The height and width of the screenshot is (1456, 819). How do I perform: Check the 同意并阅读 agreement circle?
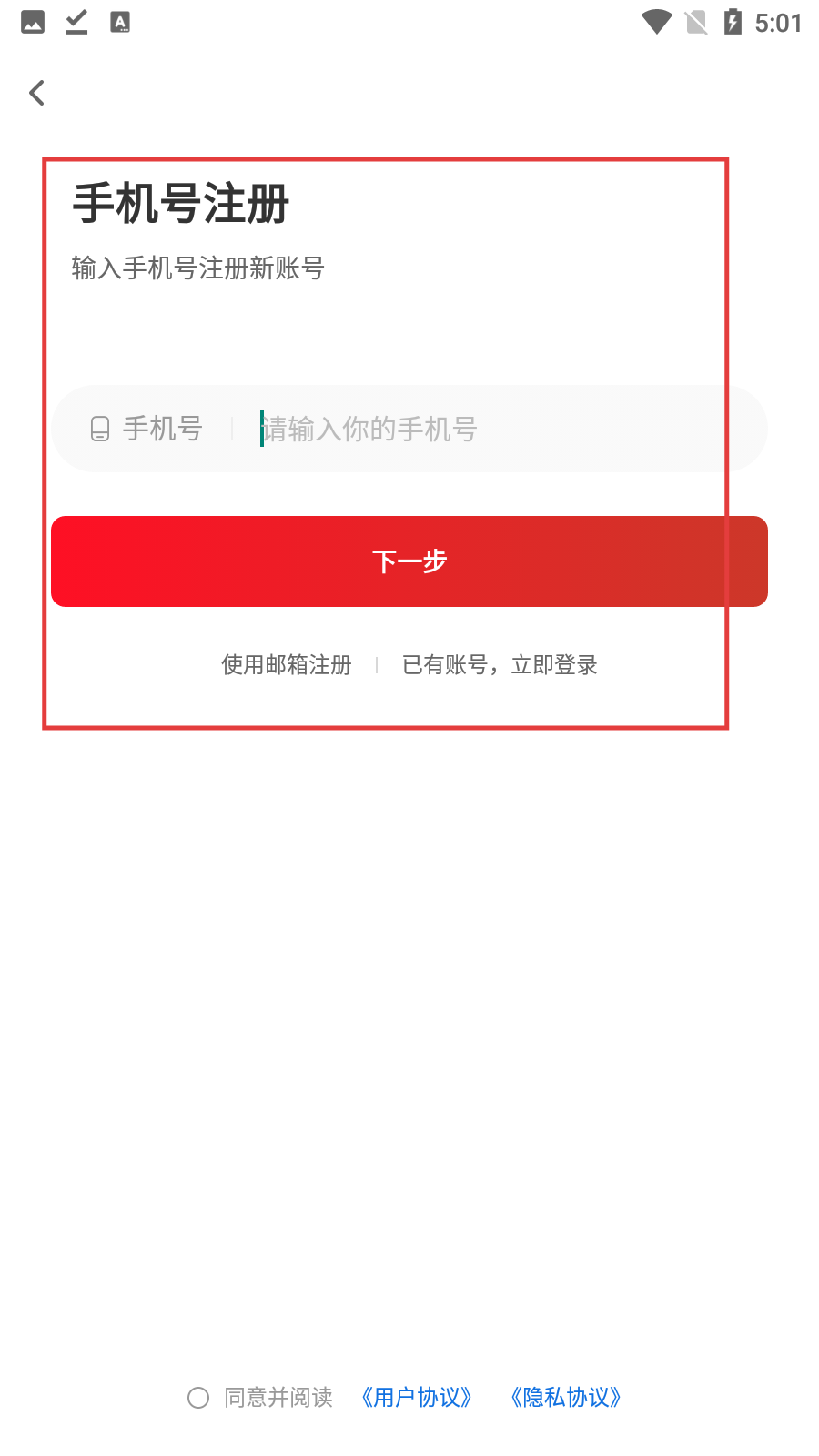pos(198,1398)
